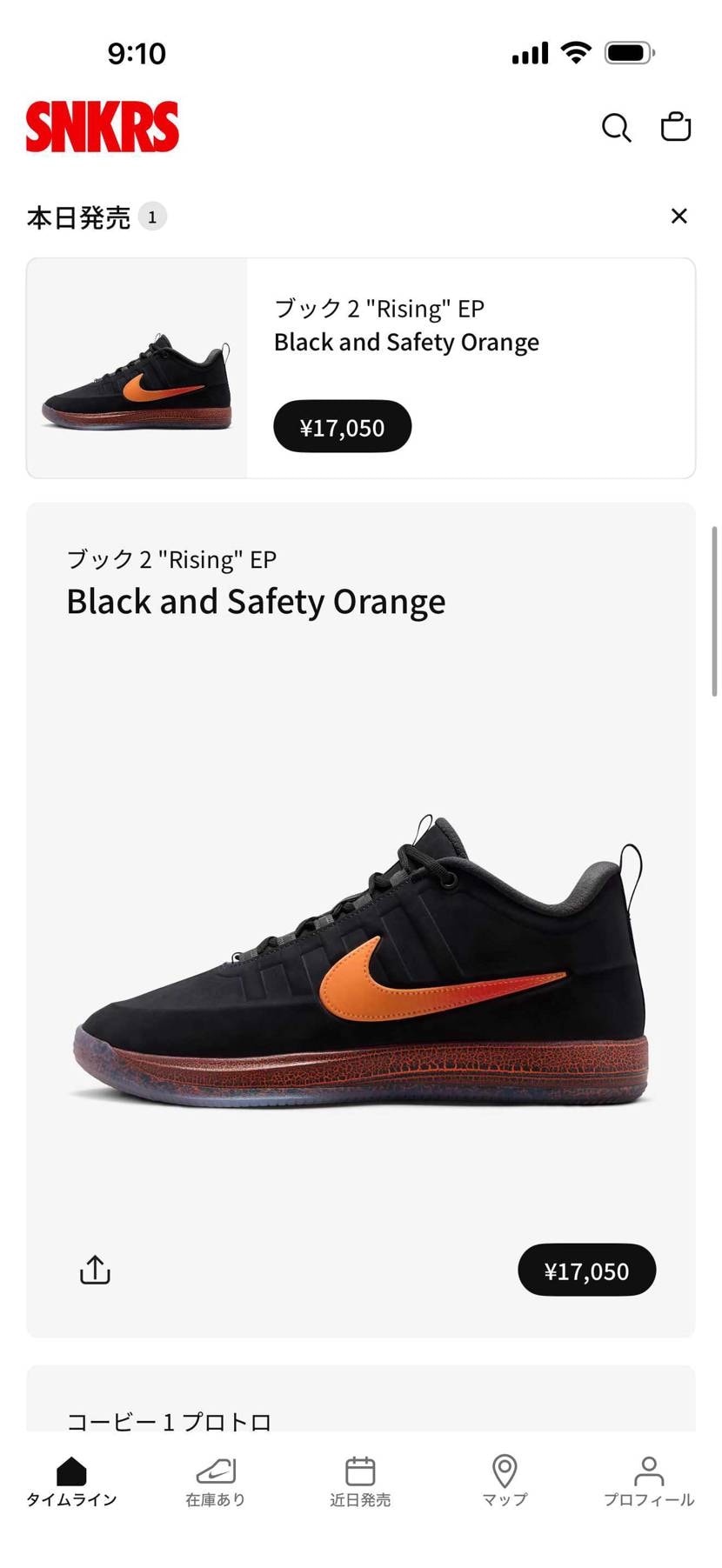Tap the ¥17,050 buy button on the feed post
Viewport: 722px width, 1568px height.
point(587,1270)
